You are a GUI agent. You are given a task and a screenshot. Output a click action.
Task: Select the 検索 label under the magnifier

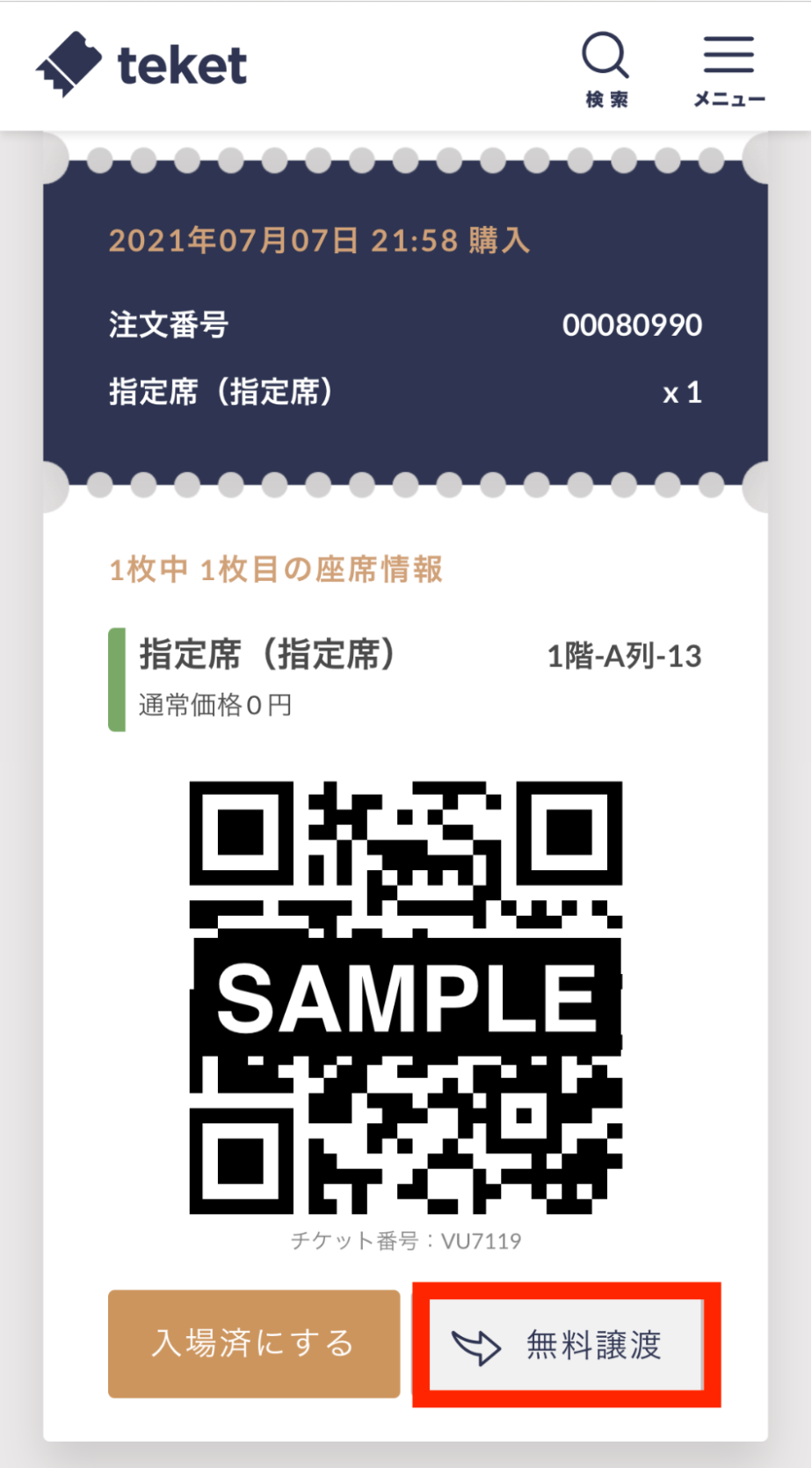click(605, 99)
